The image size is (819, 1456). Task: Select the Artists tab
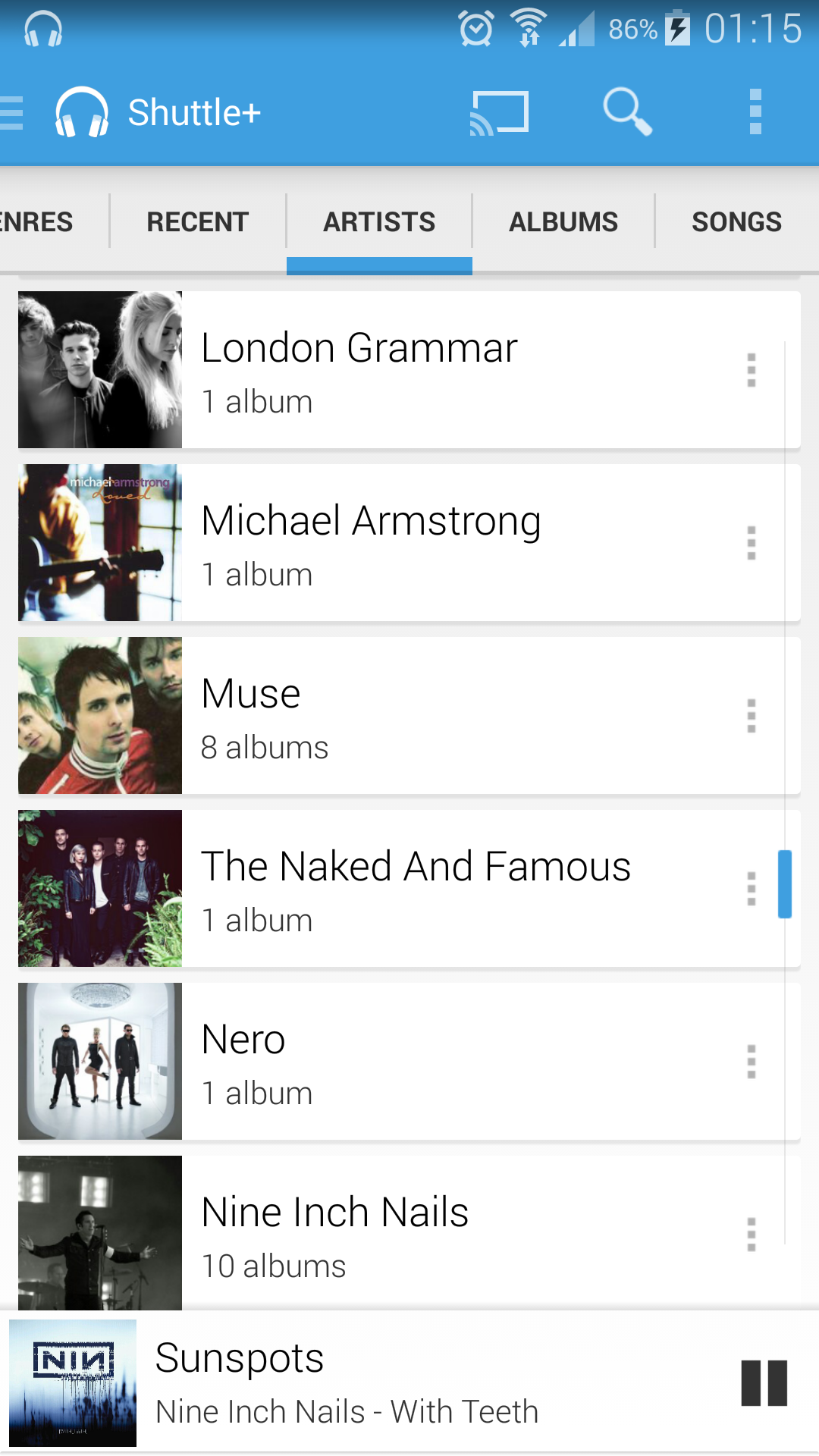pos(379,222)
